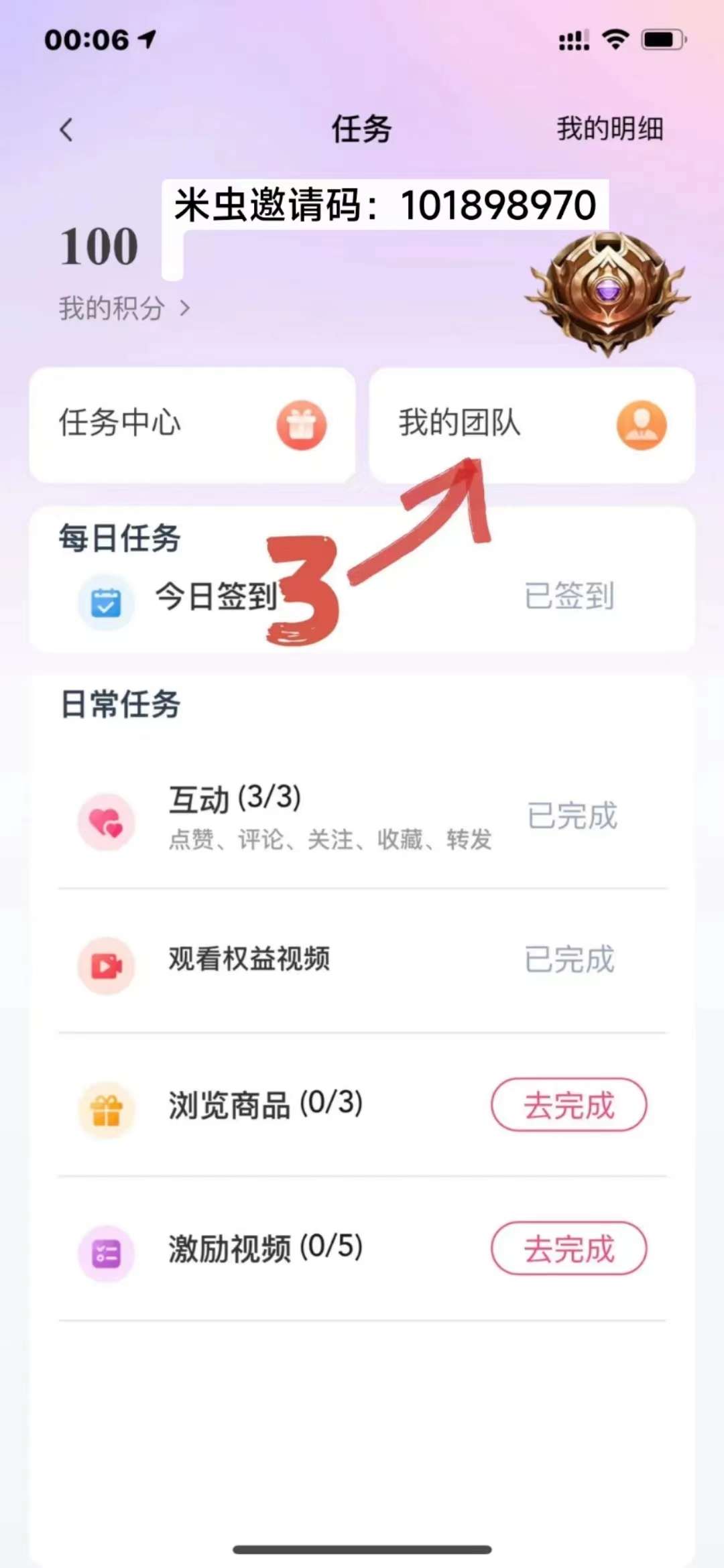
Task: Open the 我的团队 card
Action: coord(532,425)
